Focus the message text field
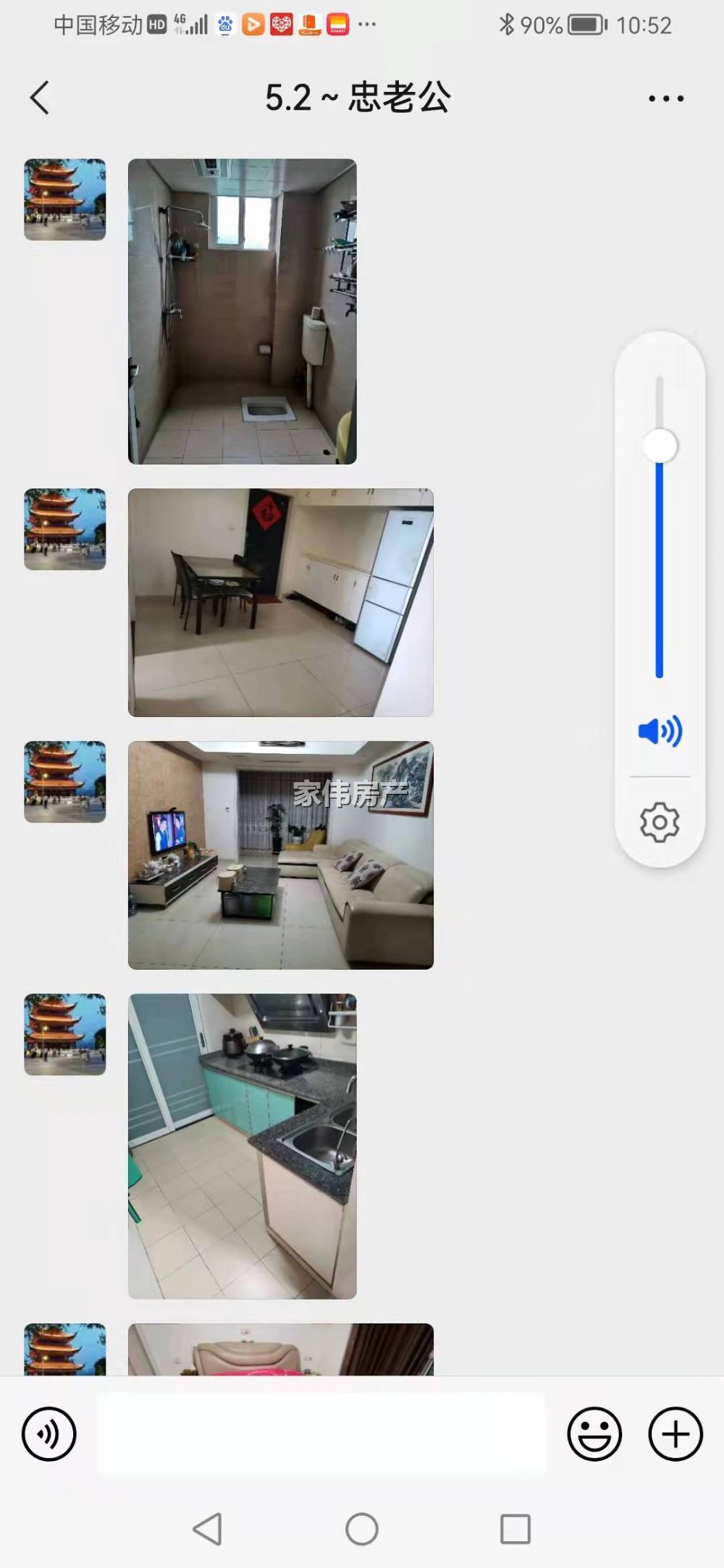This screenshot has height=1568, width=724. (x=321, y=1433)
